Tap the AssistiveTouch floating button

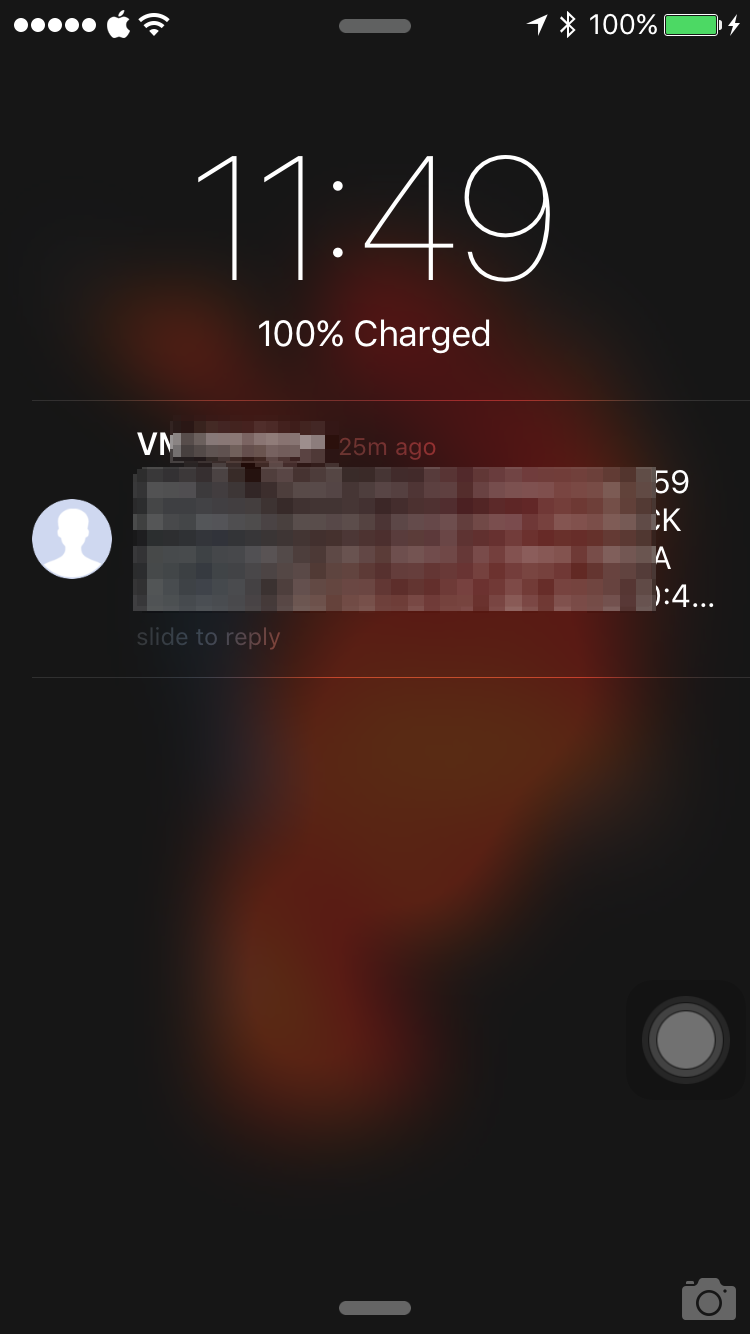pos(686,1040)
